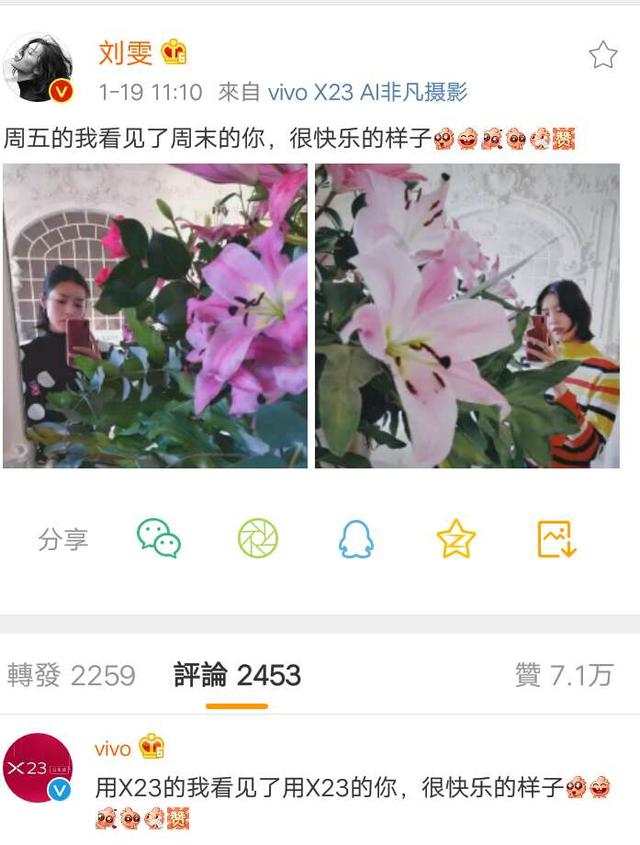The image size is (640, 845).
Task: Open the right flower selfie photo
Action: (467, 316)
